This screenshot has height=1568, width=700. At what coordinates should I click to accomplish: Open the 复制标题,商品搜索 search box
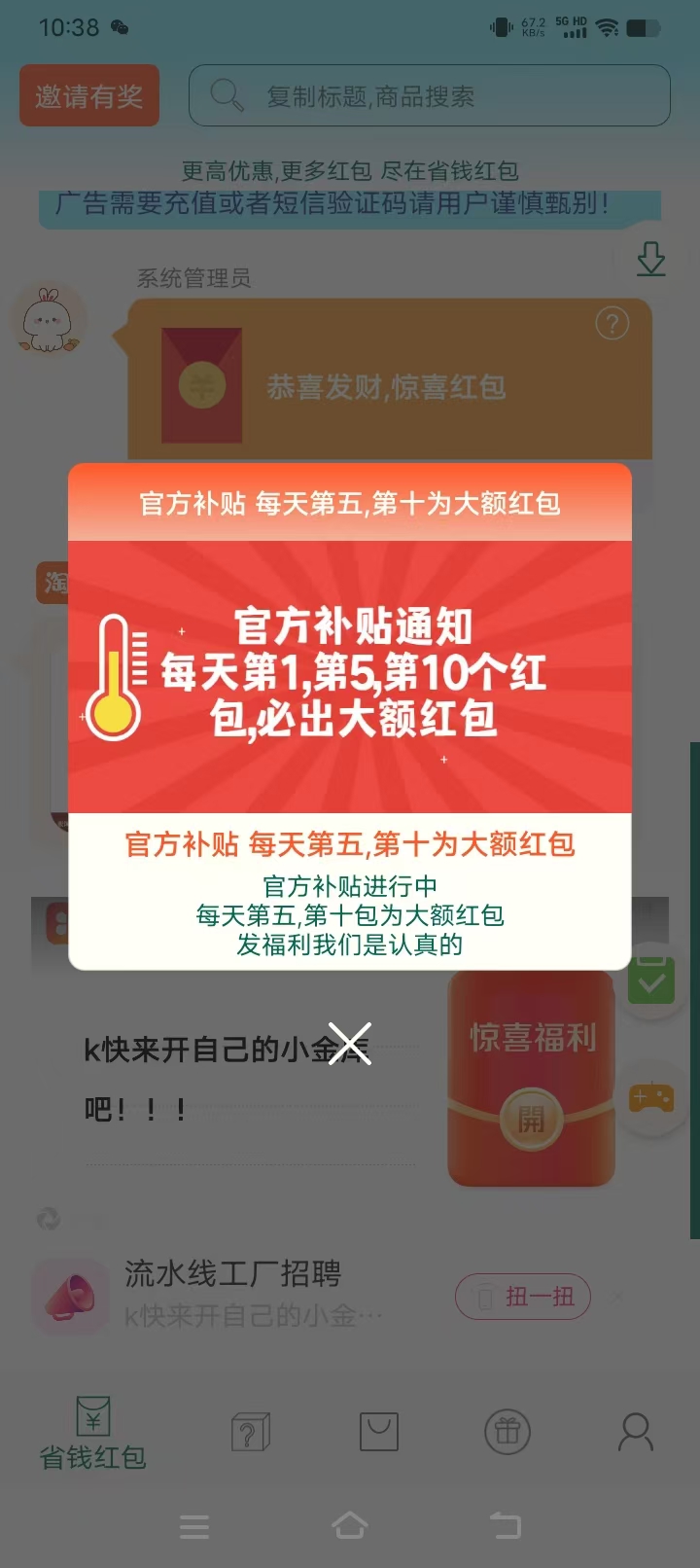[x=429, y=96]
